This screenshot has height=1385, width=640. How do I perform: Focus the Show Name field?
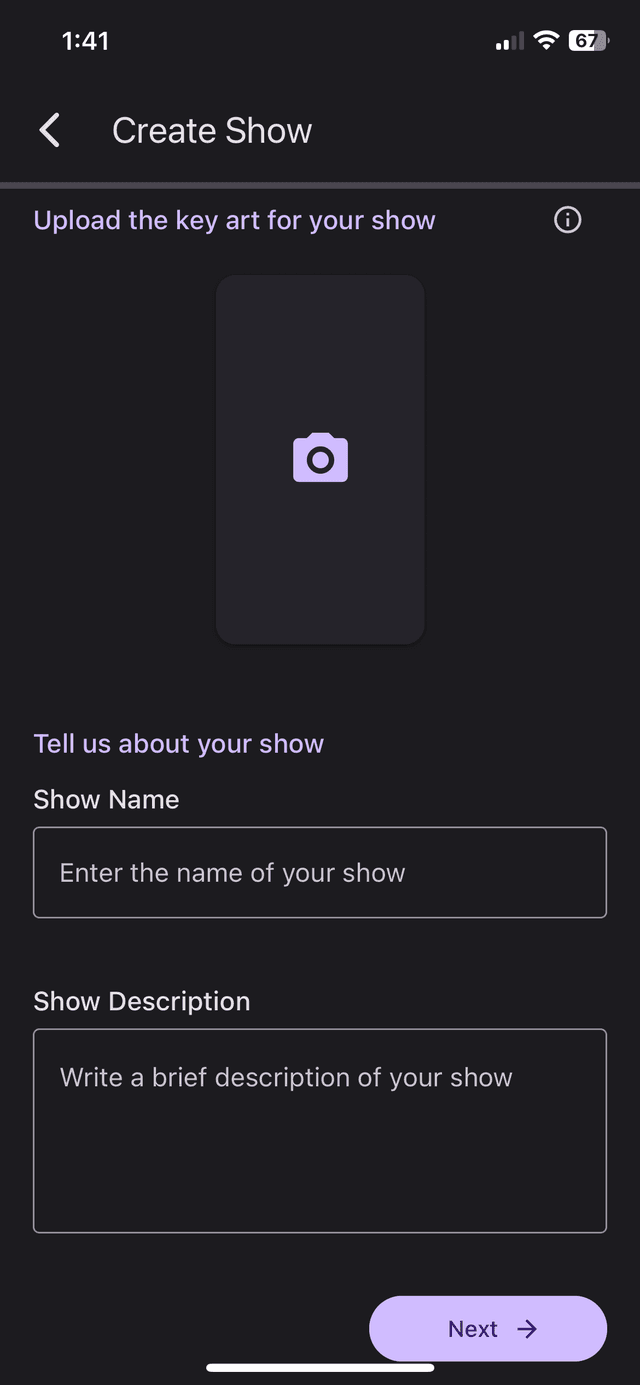coord(320,872)
